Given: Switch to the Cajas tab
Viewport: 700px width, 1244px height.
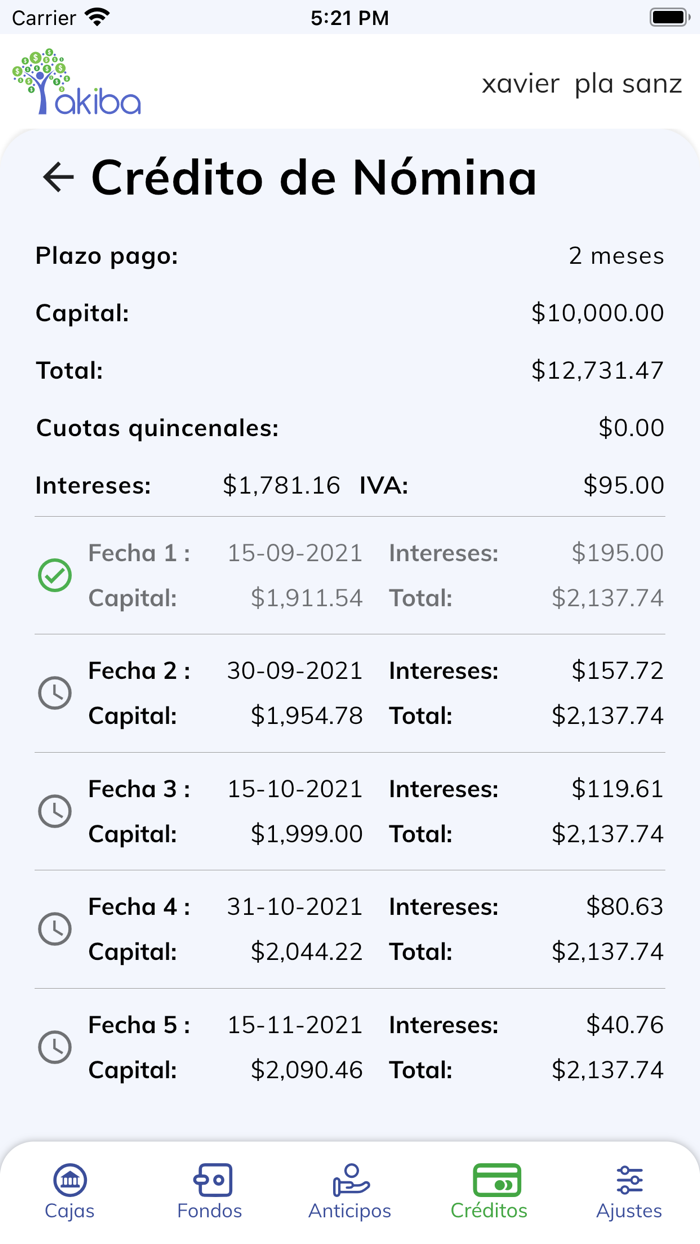Looking at the screenshot, I should 70,1191.
